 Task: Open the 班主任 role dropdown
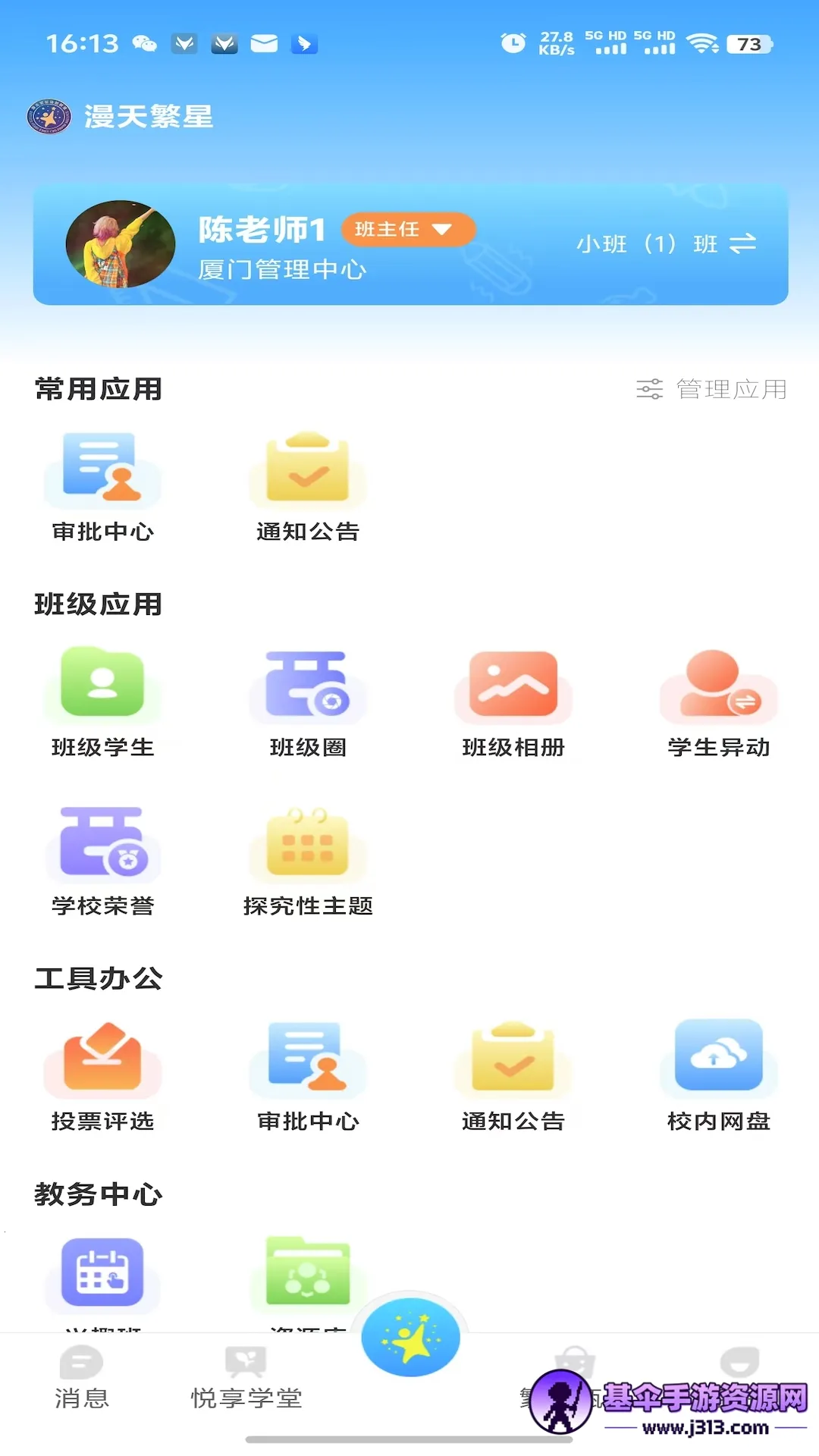point(408,230)
